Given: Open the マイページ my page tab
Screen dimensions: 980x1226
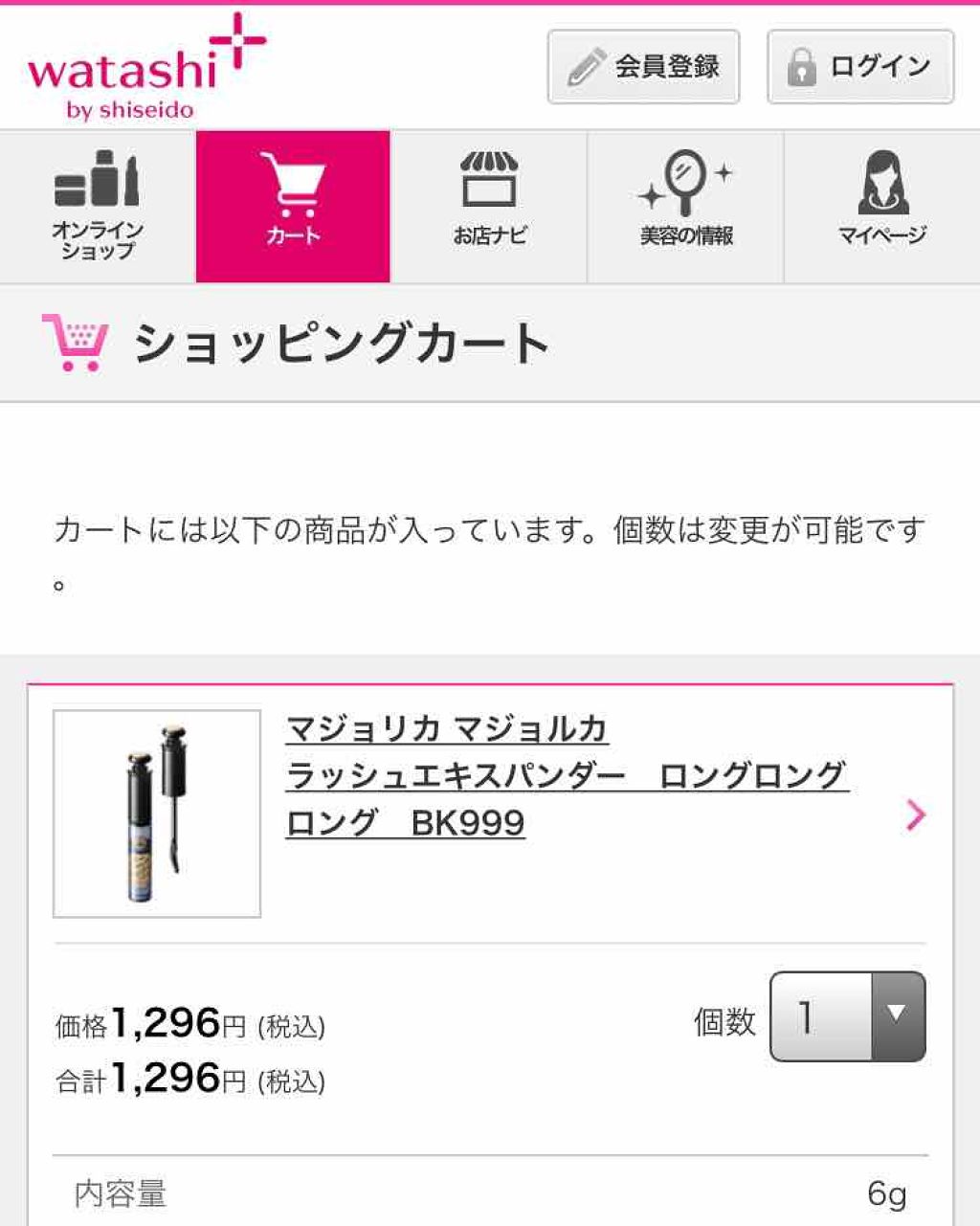Looking at the screenshot, I should [881, 207].
